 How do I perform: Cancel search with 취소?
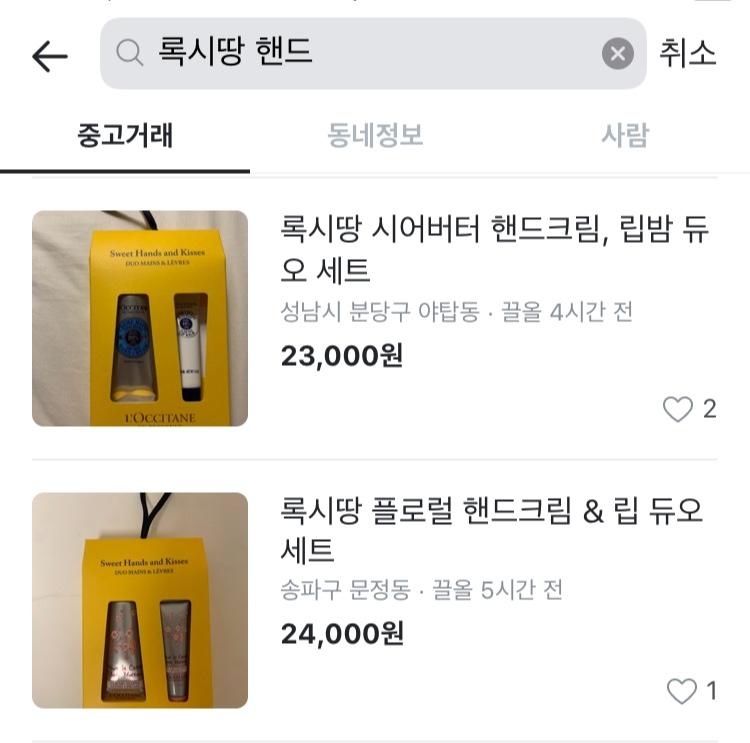tap(688, 54)
